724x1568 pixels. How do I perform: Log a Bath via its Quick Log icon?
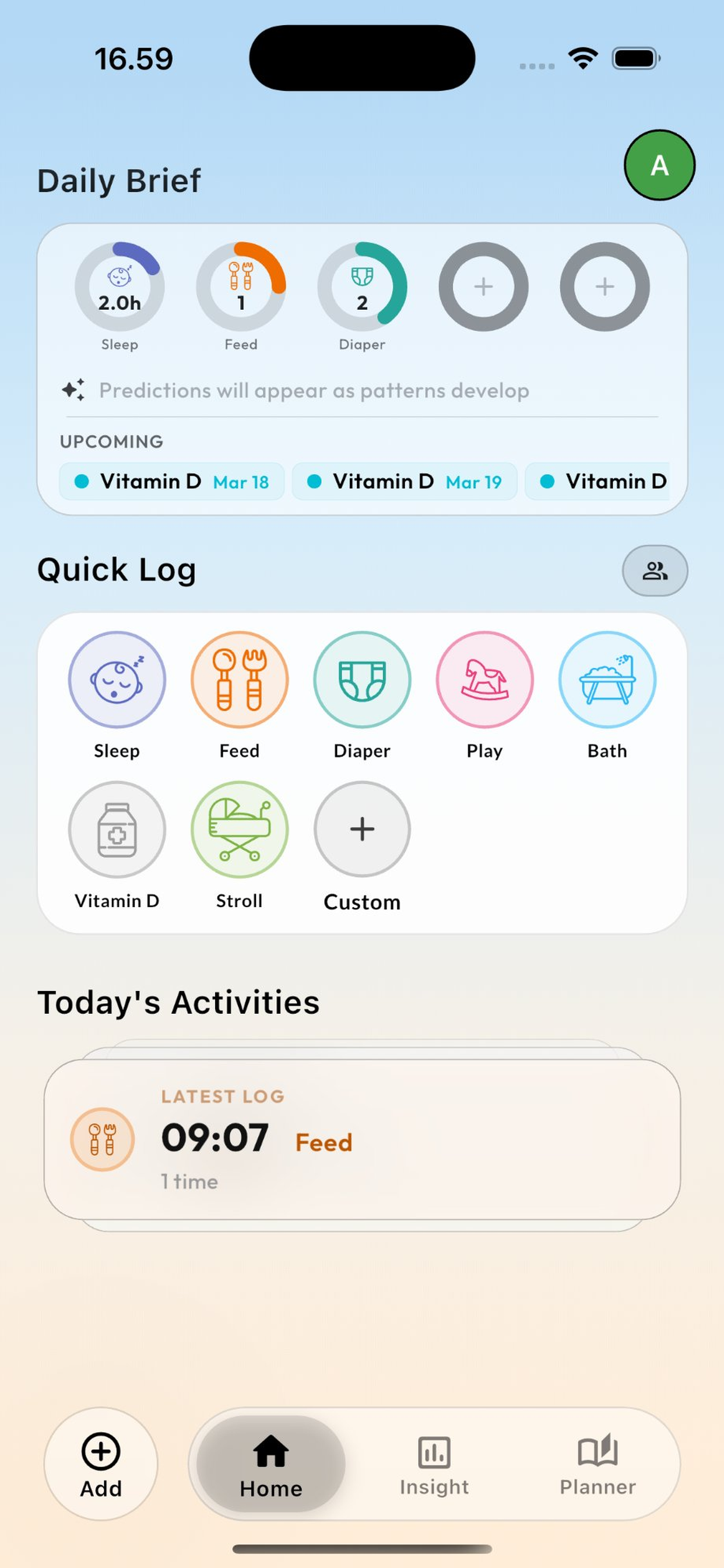click(x=607, y=680)
